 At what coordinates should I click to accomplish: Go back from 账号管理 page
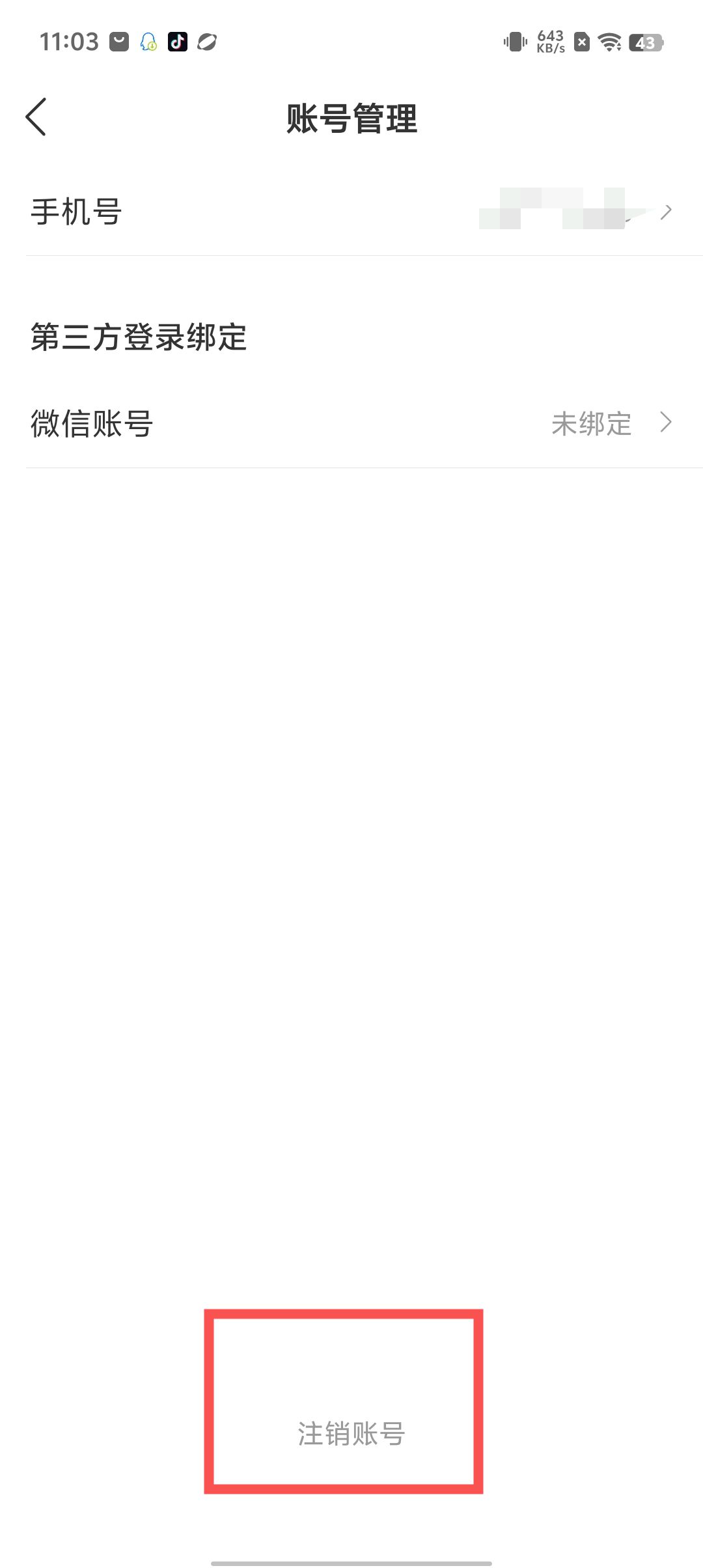pyautogui.click(x=36, y=117)
